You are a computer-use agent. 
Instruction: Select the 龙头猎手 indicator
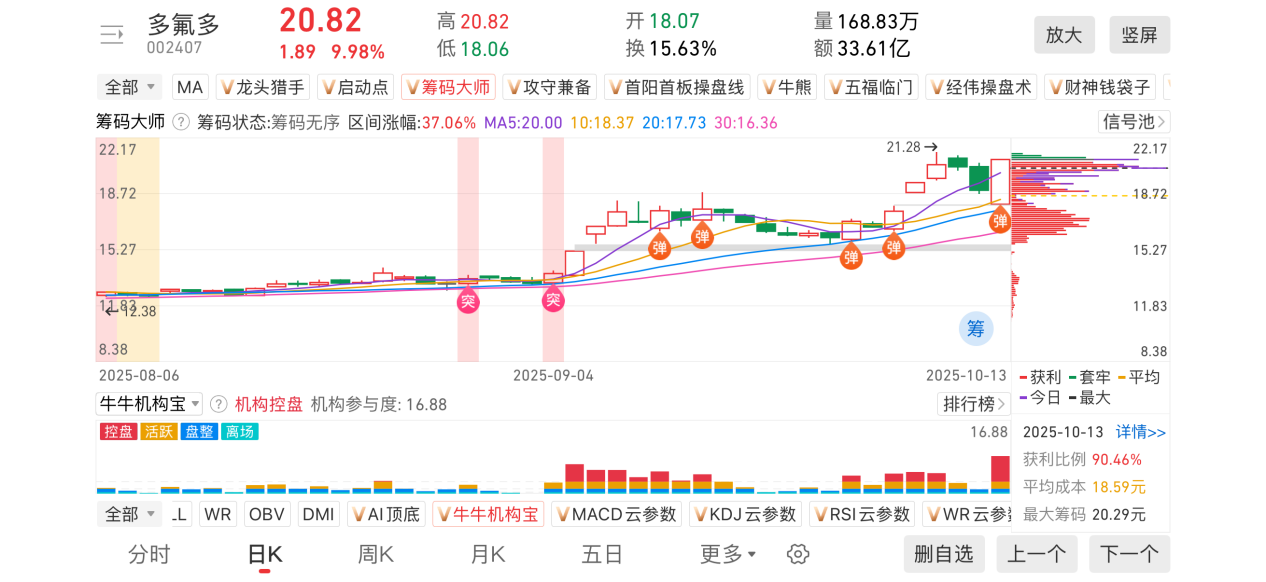[x=264, y=88]
